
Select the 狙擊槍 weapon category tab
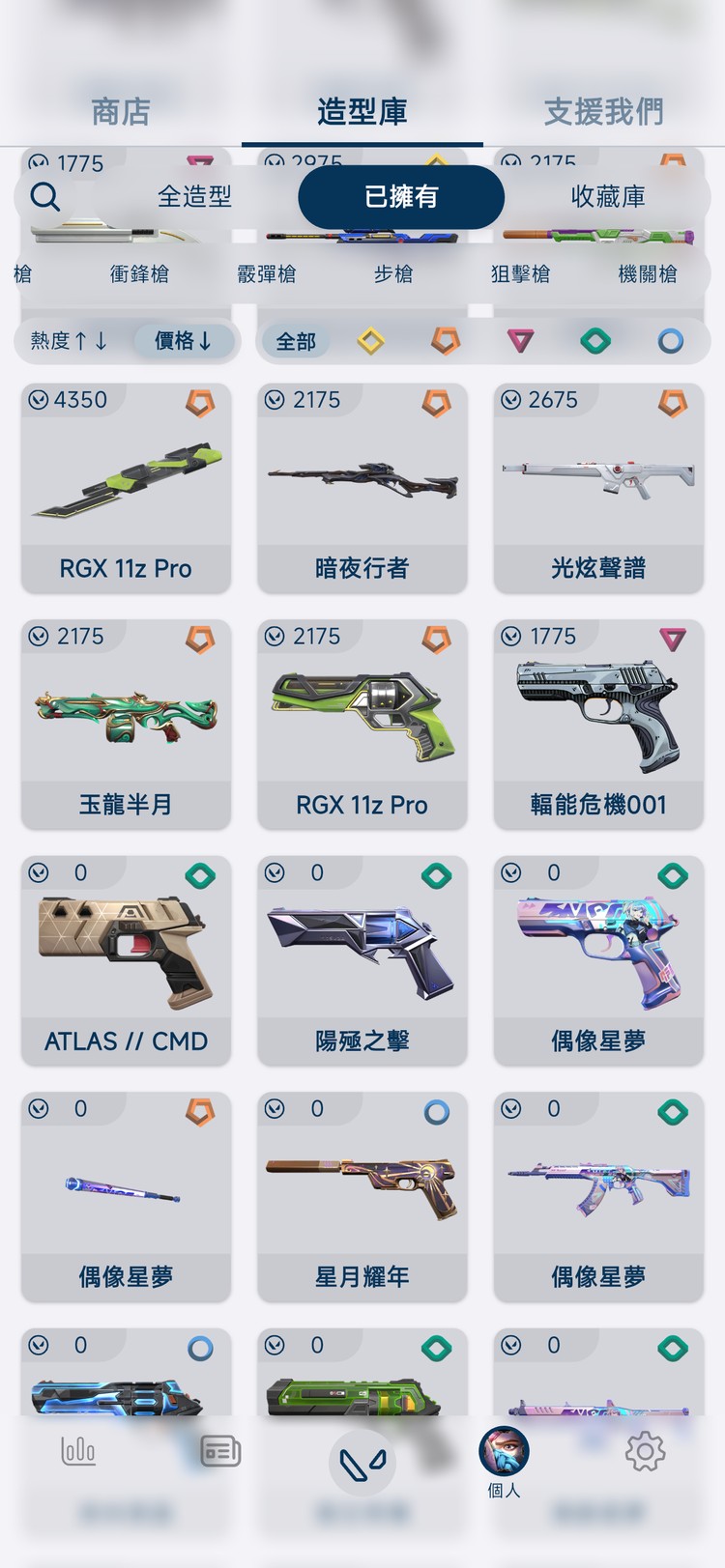click(x=523, y=273)
